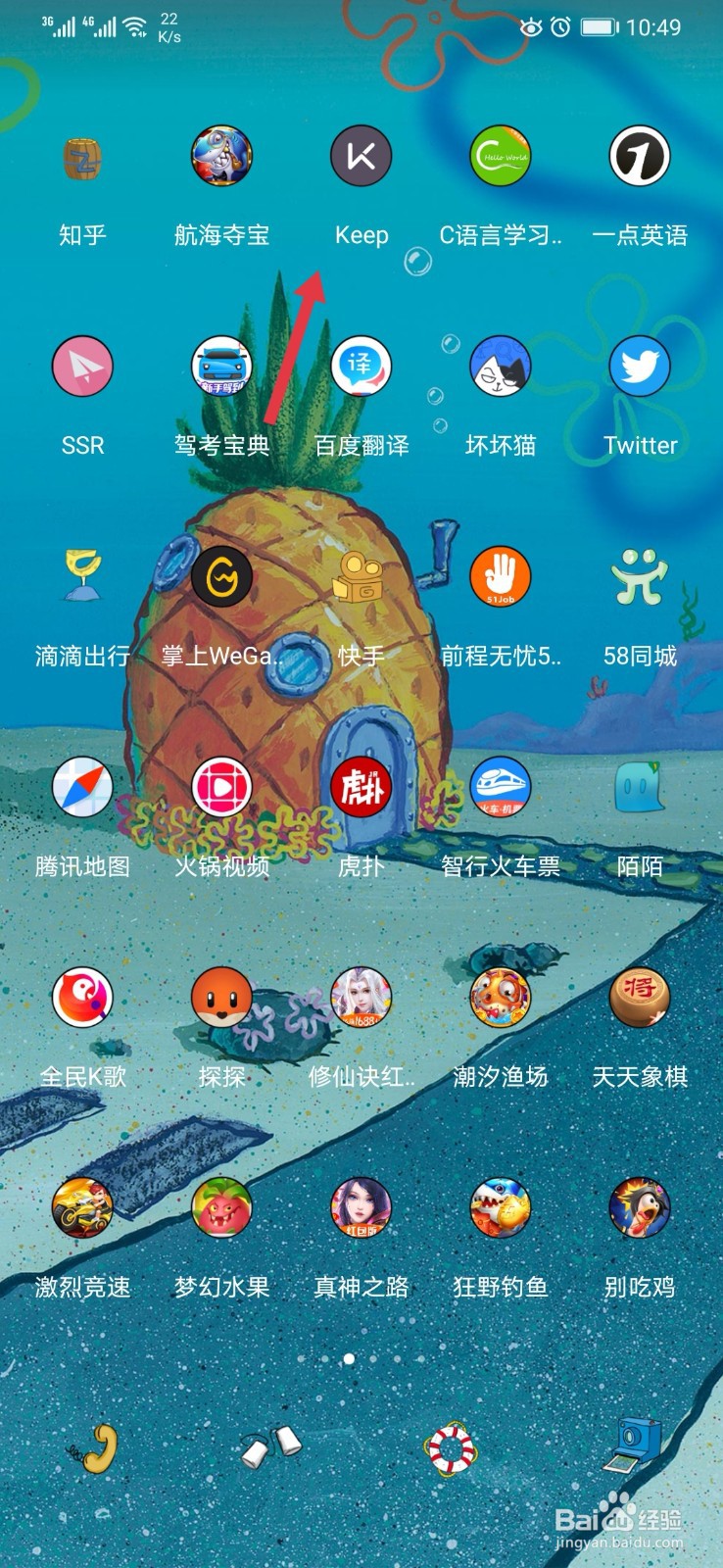Open 别吃鸡 game

pyautogui.click(x=641, y=1208)
